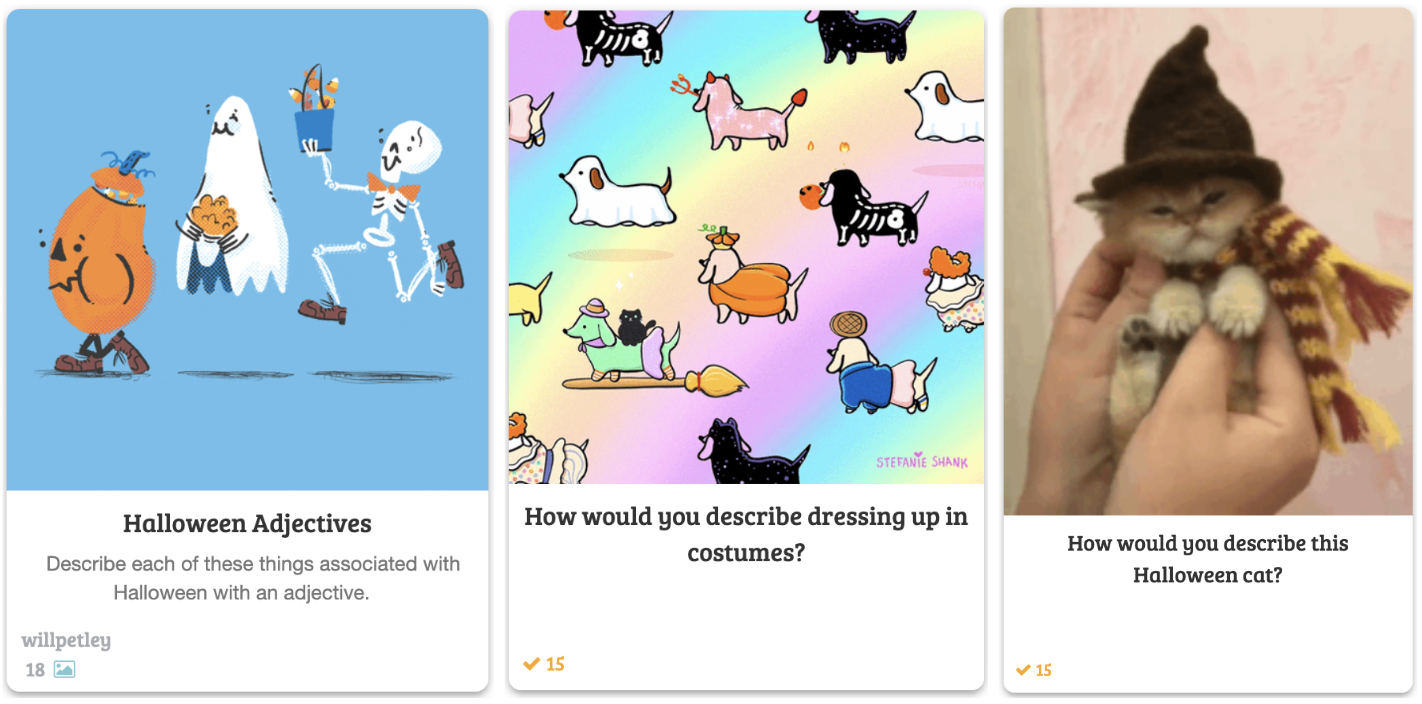
Task: Open the Halloween Adjectives card
Action: pos(247,523)
